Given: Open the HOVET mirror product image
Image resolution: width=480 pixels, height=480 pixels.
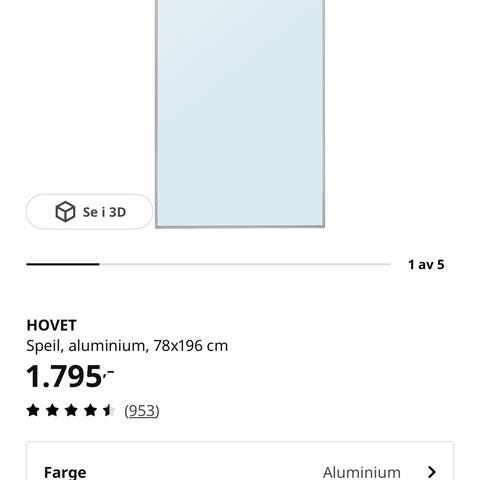Looking at the screenshot, I should 240,114.
